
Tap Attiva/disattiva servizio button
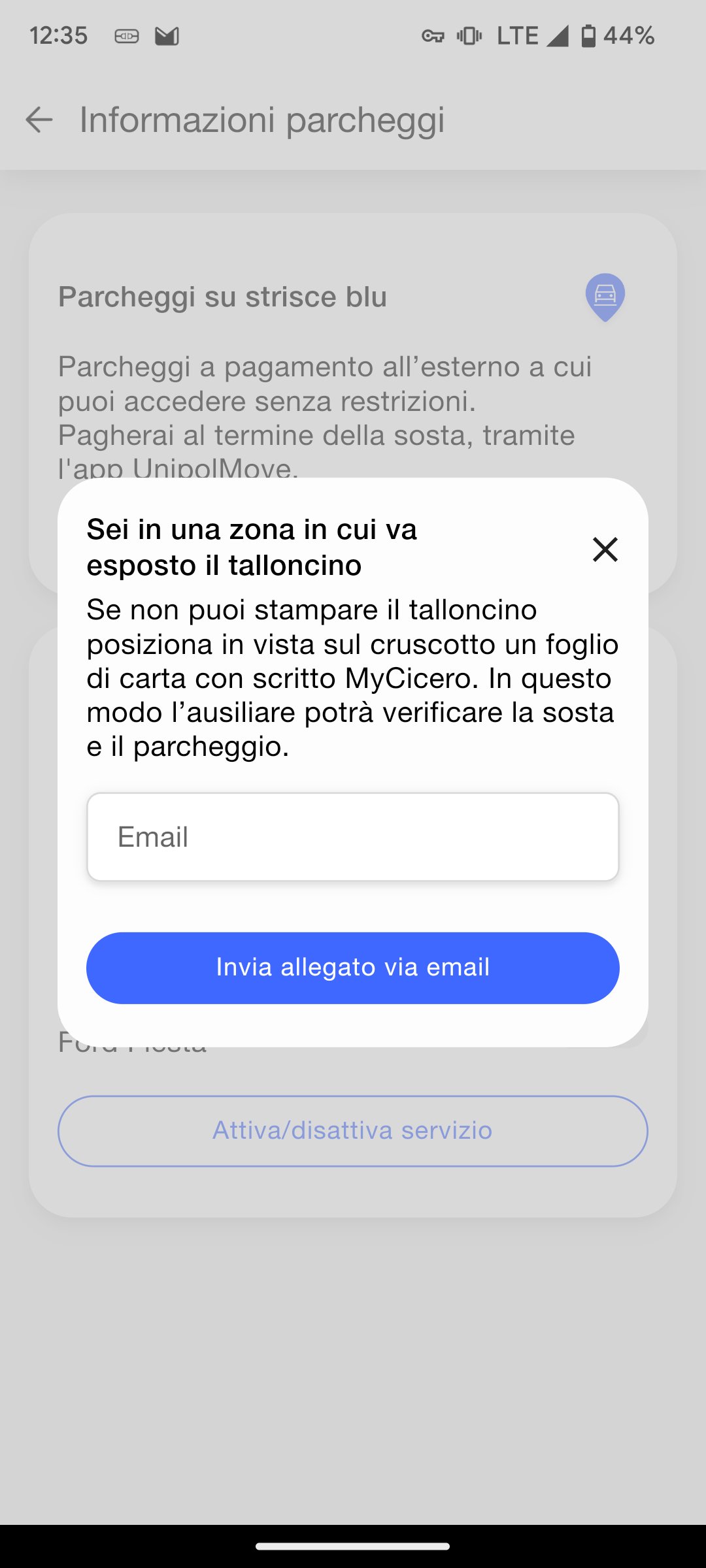pos(353,1131)
